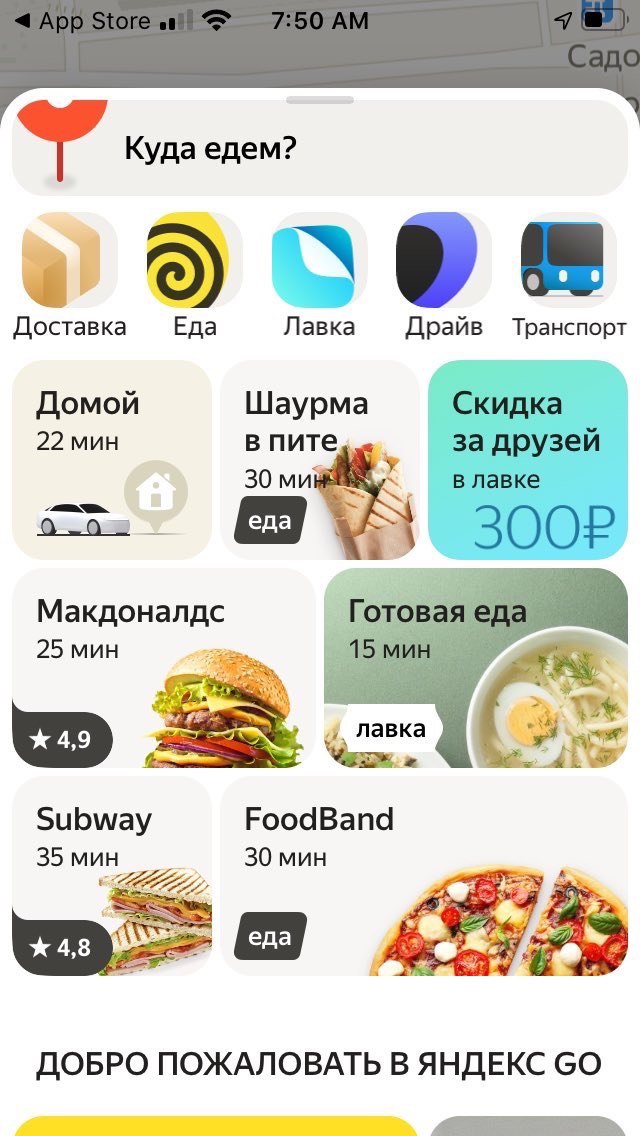Open the Subway restaurant card
The image size is (640, 1136).
click(112, 876)
